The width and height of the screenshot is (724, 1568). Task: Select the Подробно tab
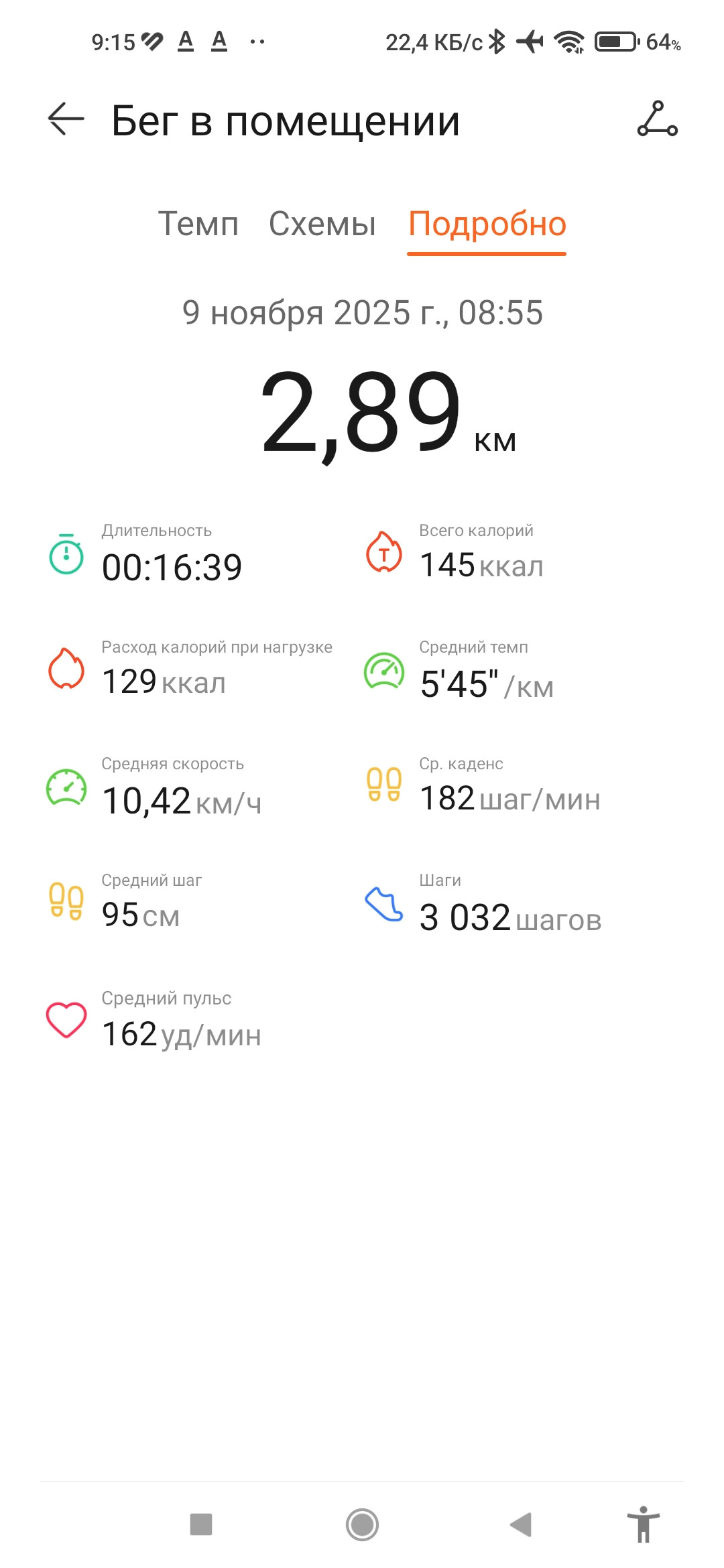pos(487,225)
